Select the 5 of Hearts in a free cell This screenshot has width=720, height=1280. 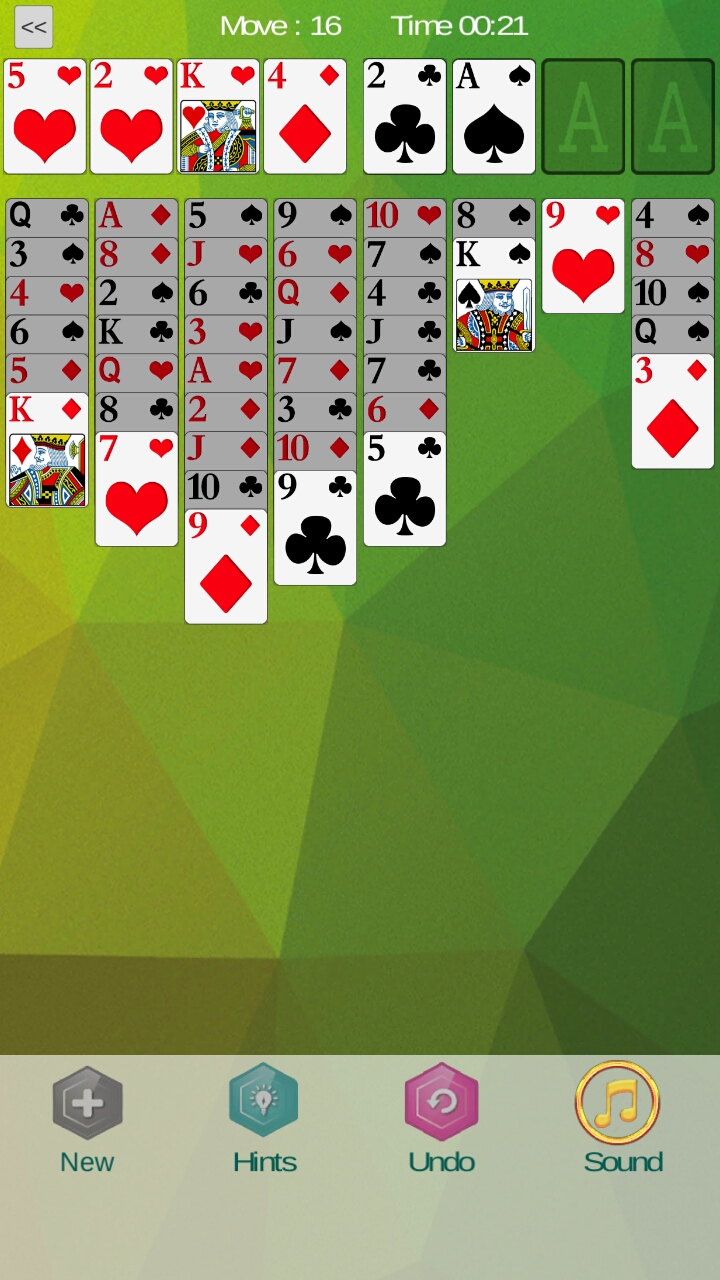point(45,115)
